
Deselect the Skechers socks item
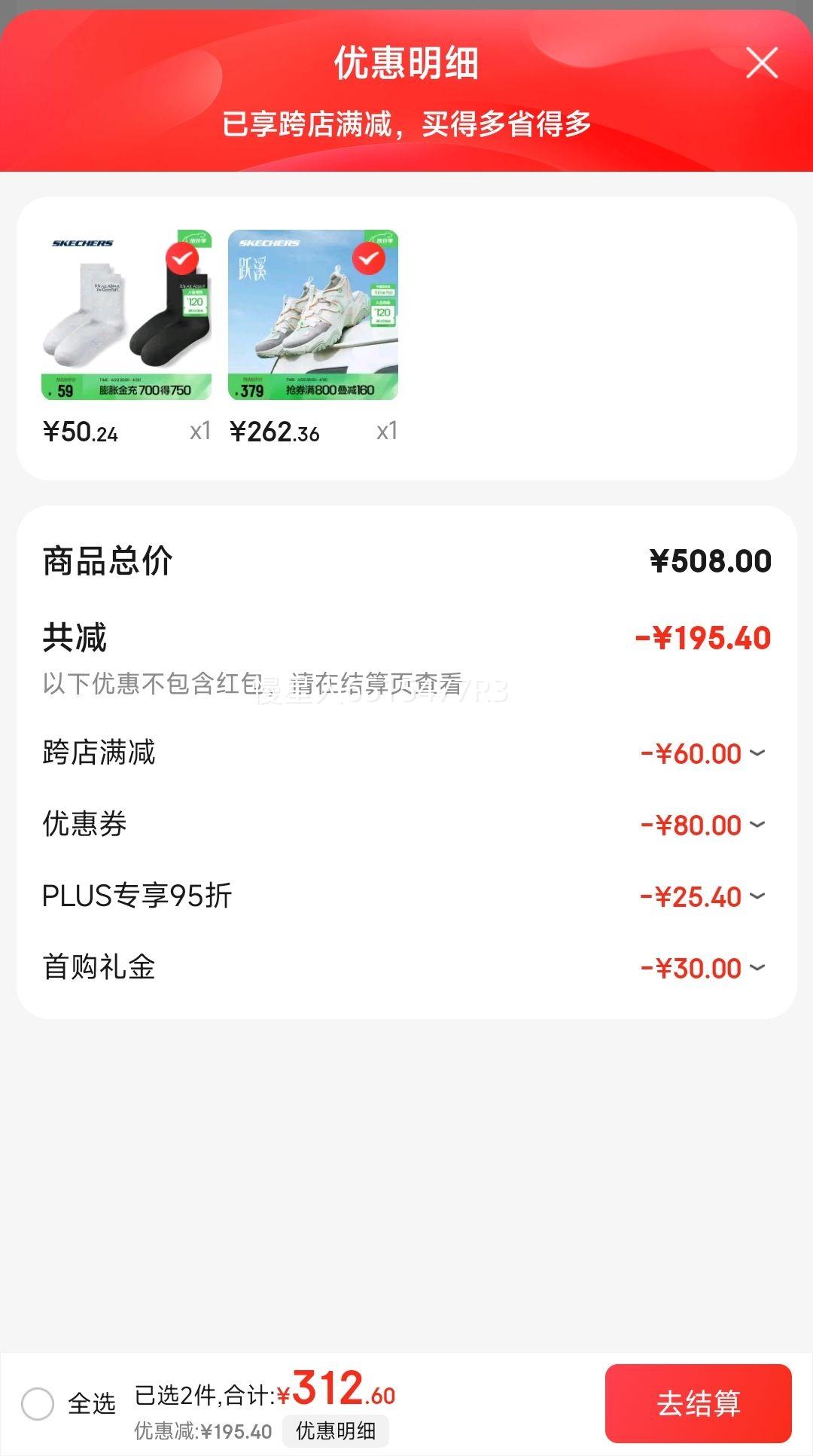point(182,260)
